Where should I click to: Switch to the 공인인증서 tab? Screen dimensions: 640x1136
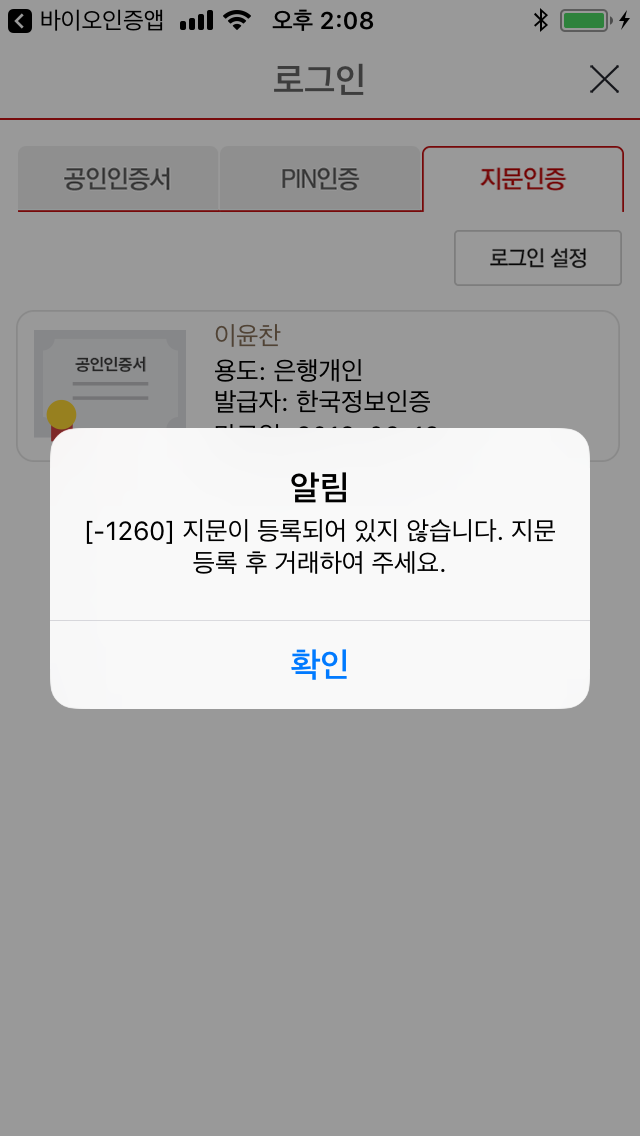coord(117,179)
